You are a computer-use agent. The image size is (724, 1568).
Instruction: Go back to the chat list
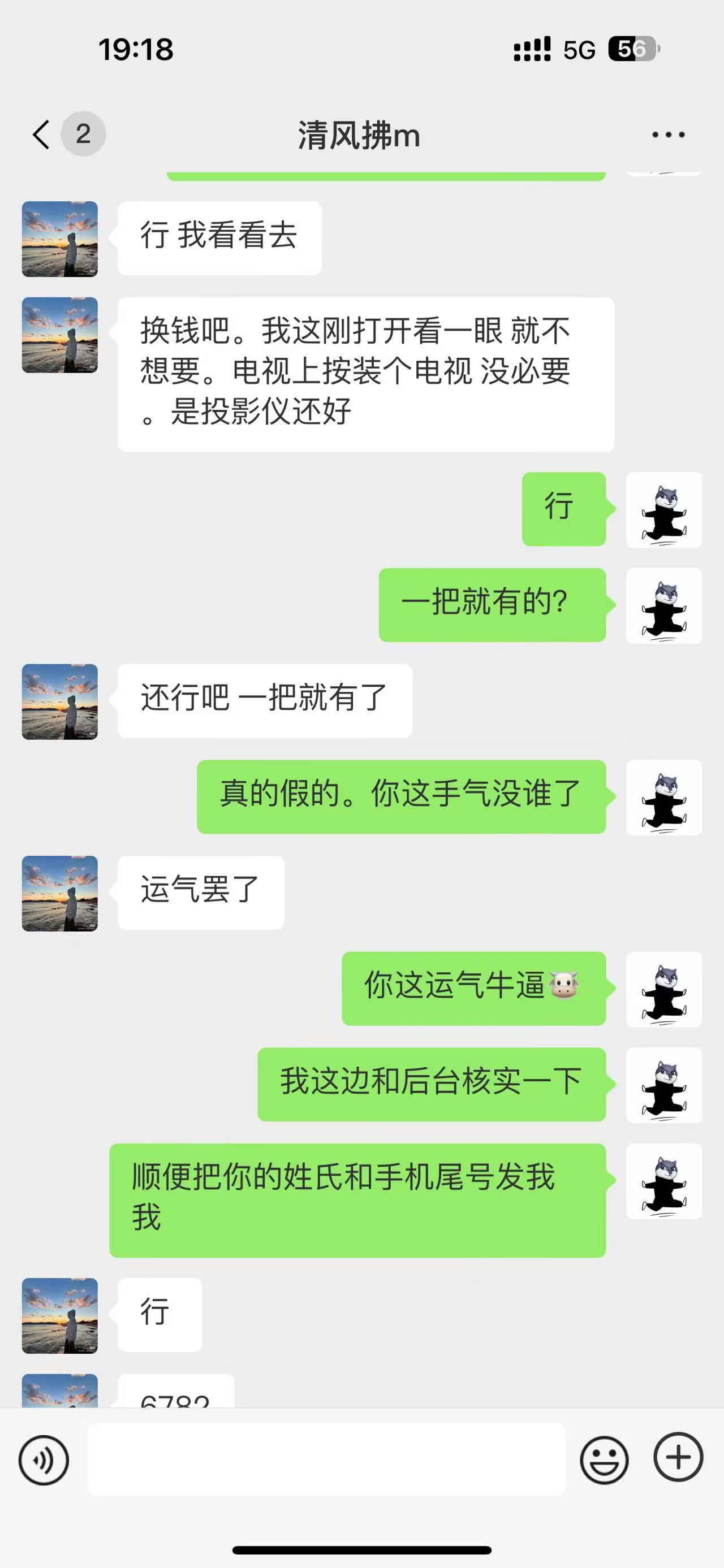(41, 135)
